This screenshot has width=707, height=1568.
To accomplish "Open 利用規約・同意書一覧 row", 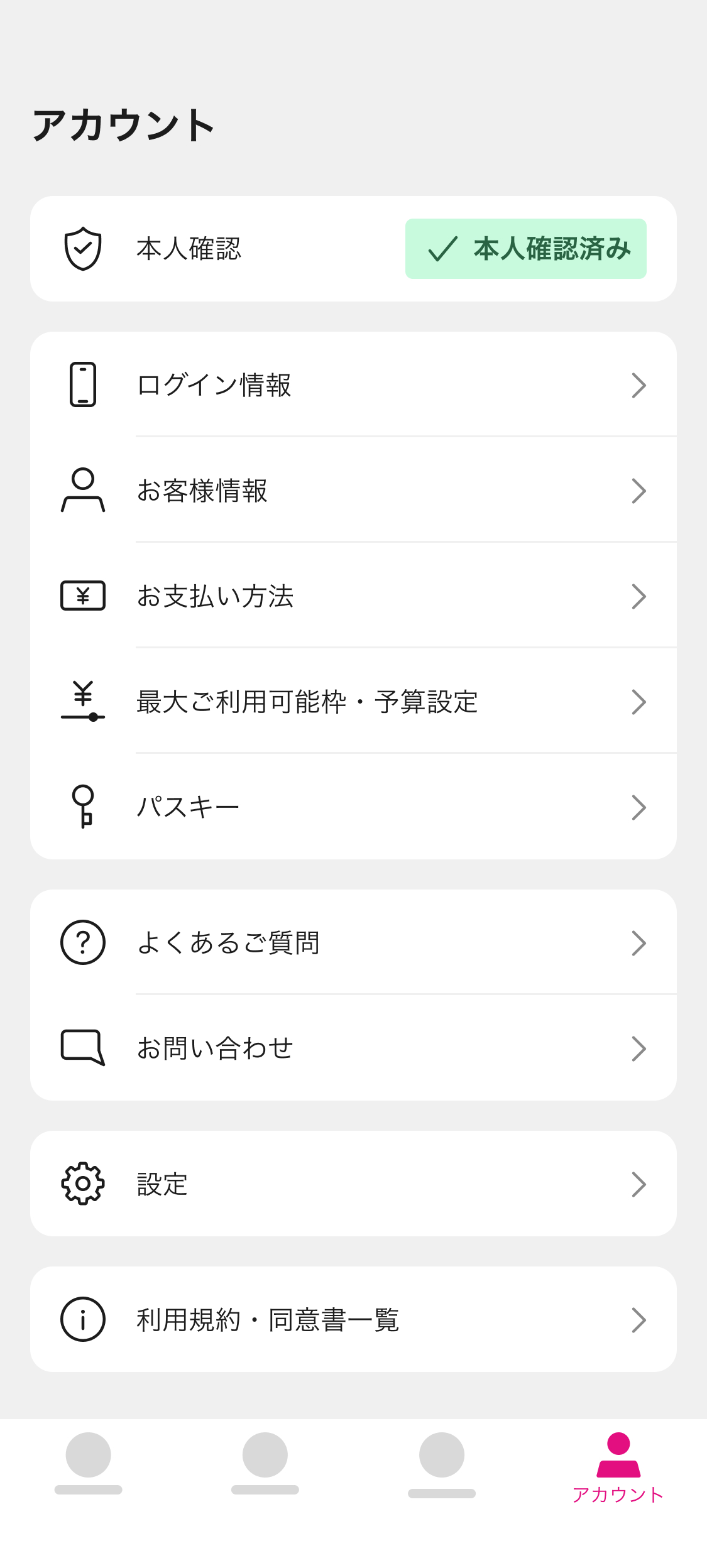I will coord(353,1319).
